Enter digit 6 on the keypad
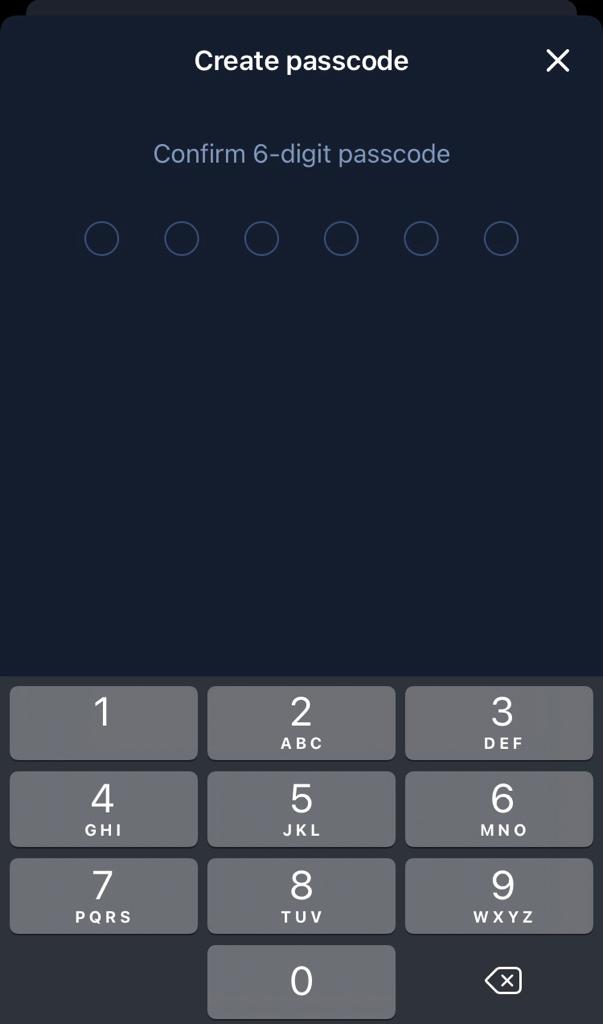This screenshot has width=603, height=1024. point(499,810)
